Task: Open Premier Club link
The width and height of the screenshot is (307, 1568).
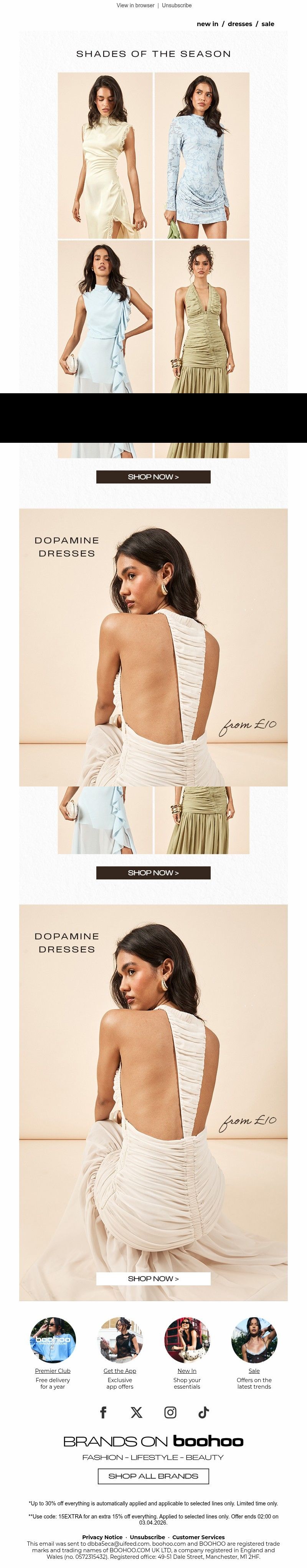Action: (53, 1371)
